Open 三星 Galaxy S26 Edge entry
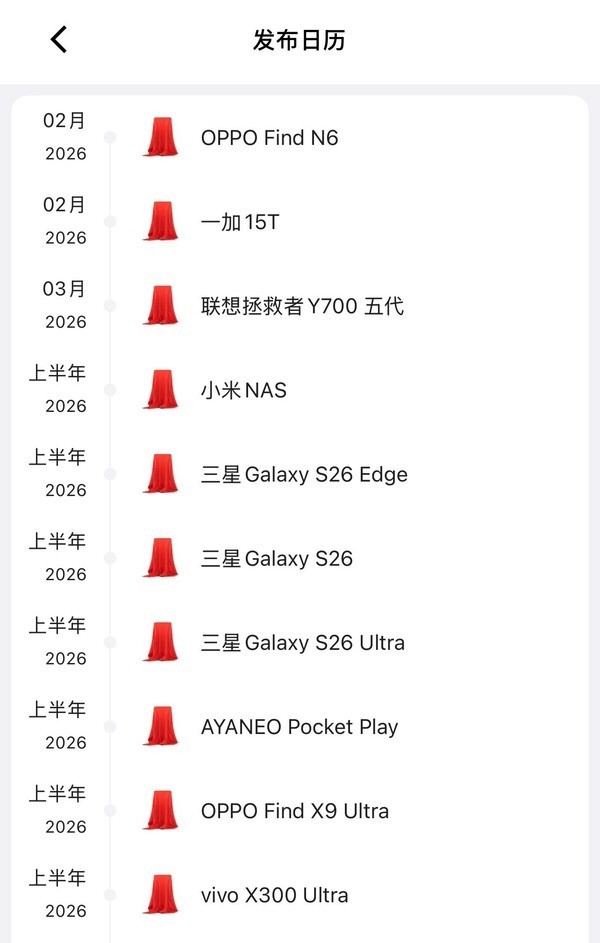 tap(304, 474)
